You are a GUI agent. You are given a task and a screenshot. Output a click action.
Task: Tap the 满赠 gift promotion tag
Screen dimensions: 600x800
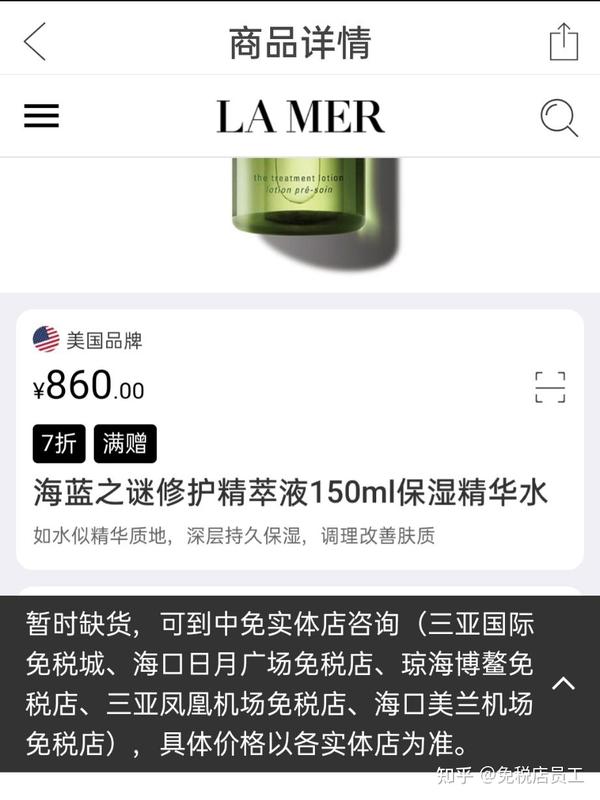[x=125, y=444]
